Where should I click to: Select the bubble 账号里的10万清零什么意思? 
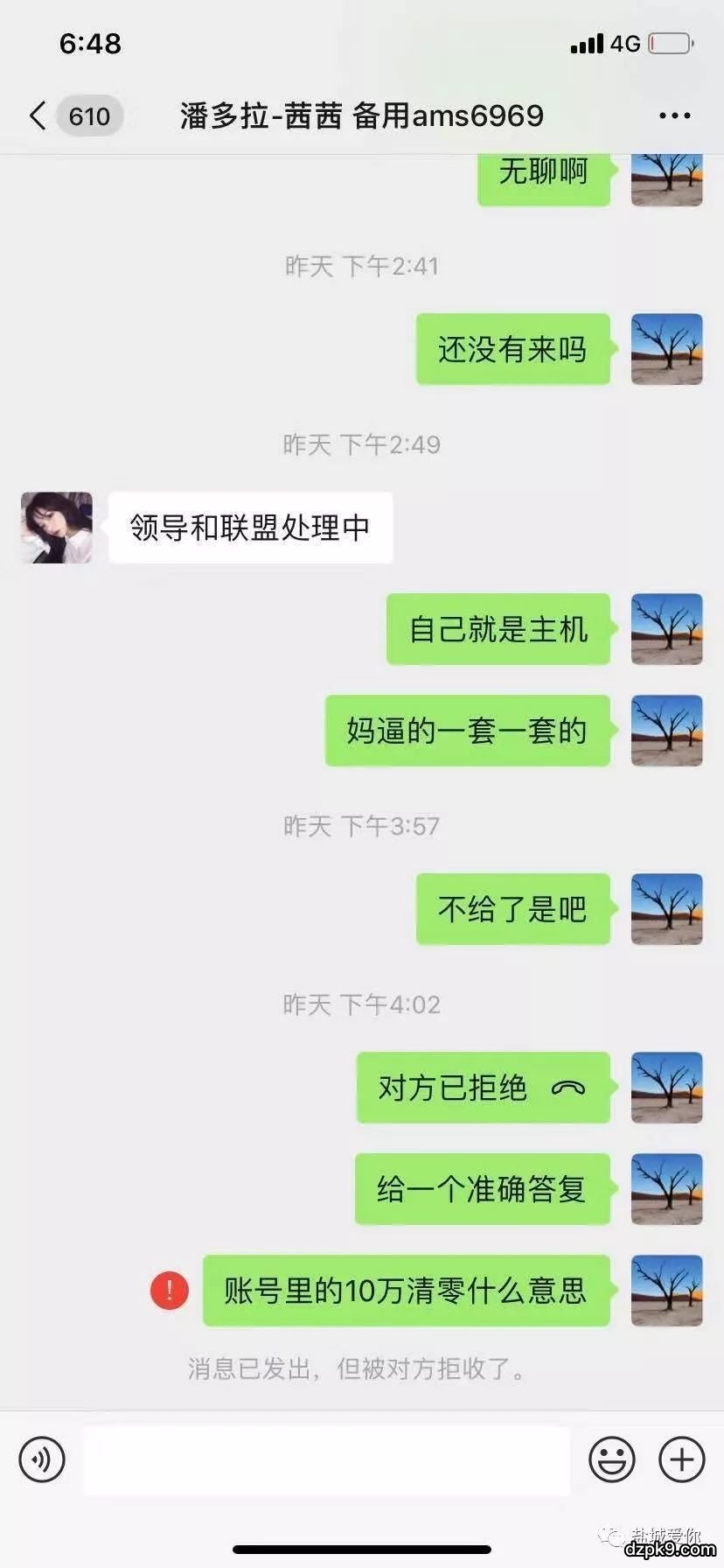(404, 1291)
